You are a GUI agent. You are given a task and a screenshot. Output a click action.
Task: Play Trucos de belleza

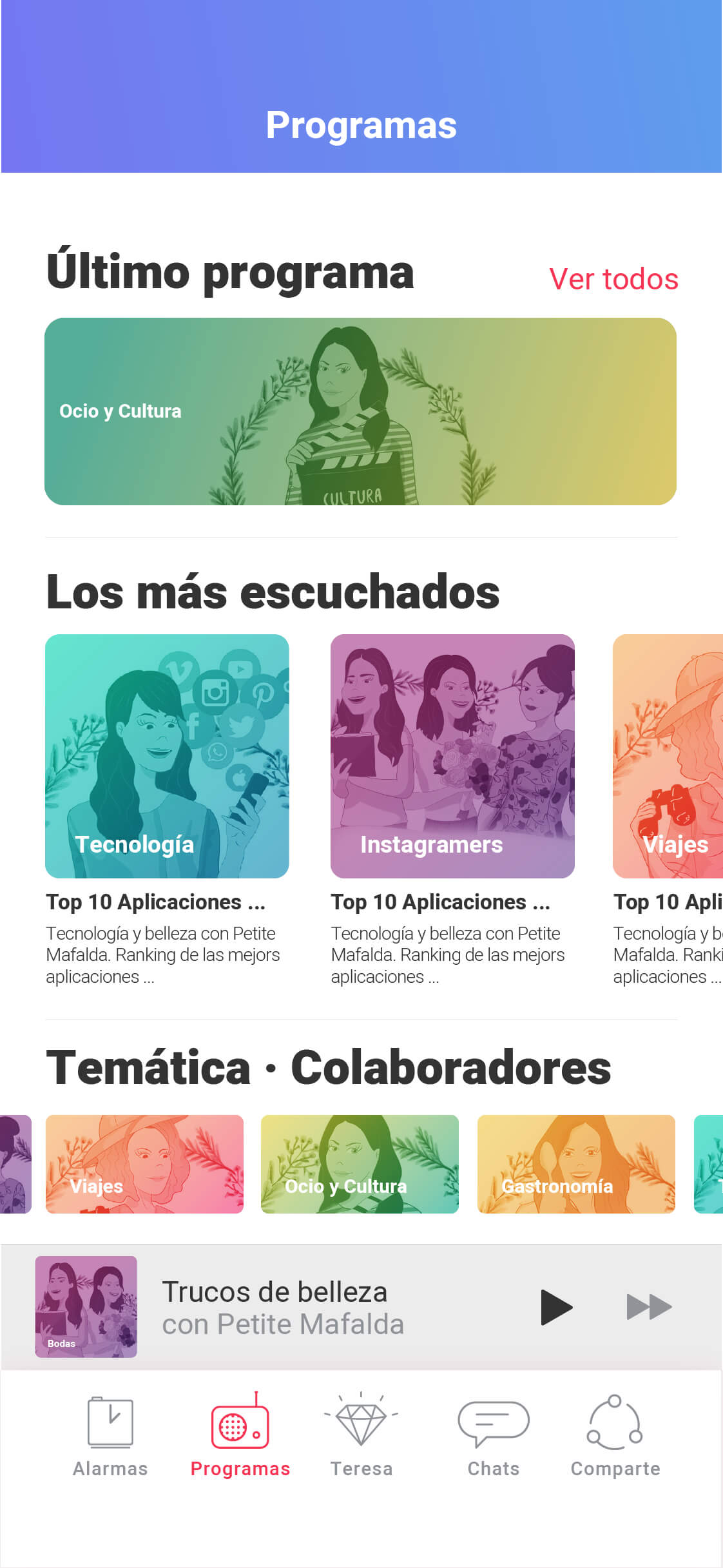tap(556, 1307)
